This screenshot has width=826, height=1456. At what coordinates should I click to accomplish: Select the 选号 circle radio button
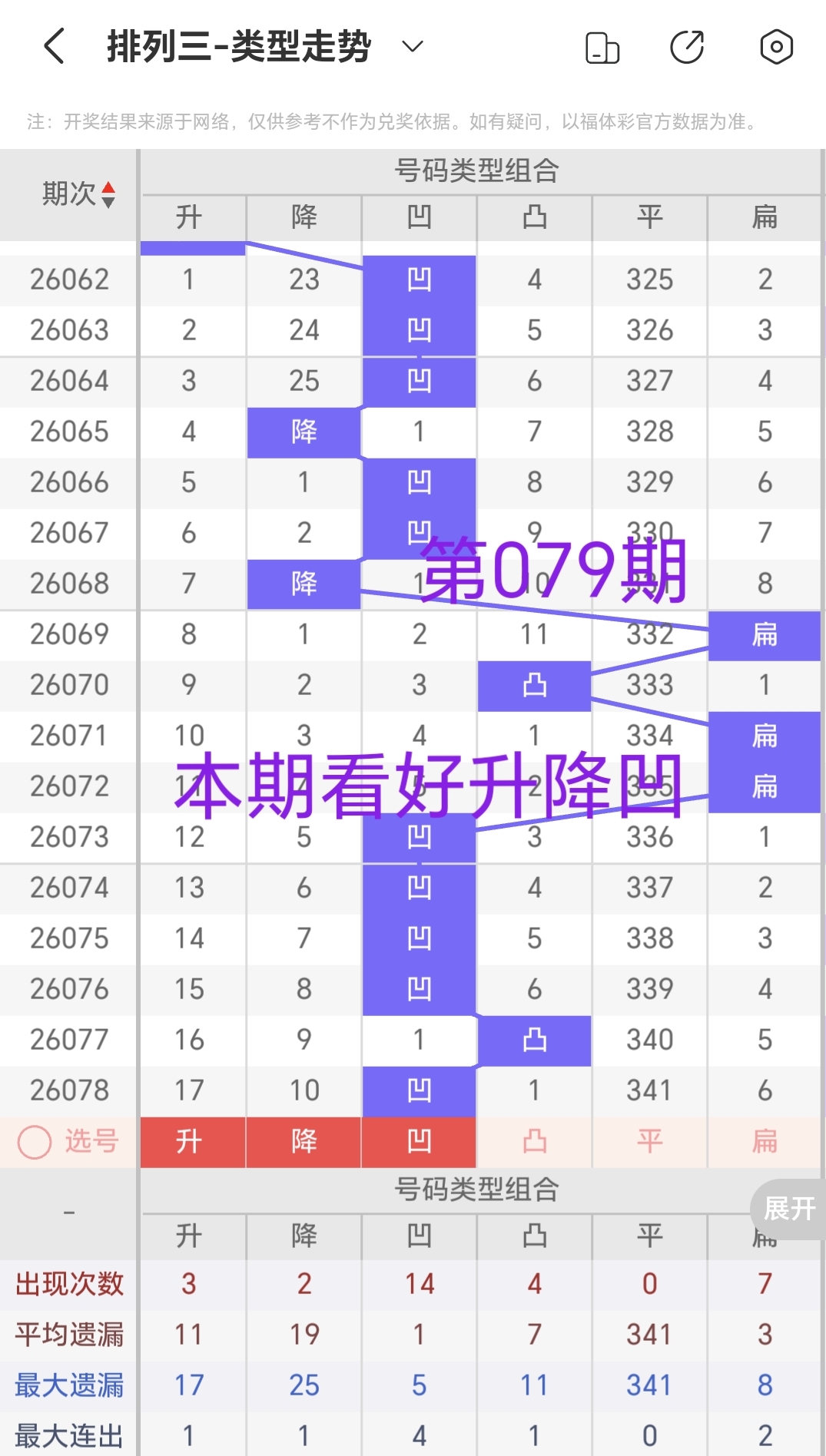coord(33,1142)
